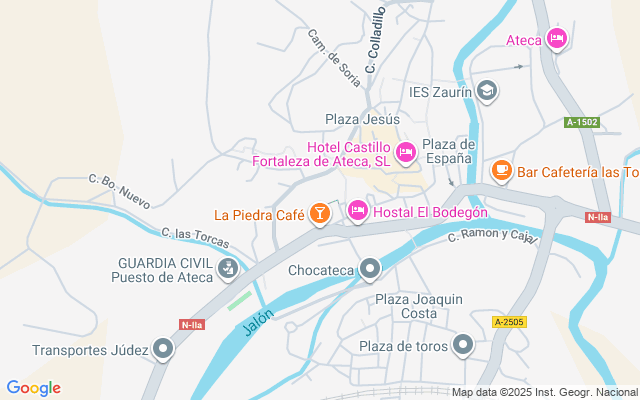Select the IES Zaurín school marker

(x=487, y=91)
